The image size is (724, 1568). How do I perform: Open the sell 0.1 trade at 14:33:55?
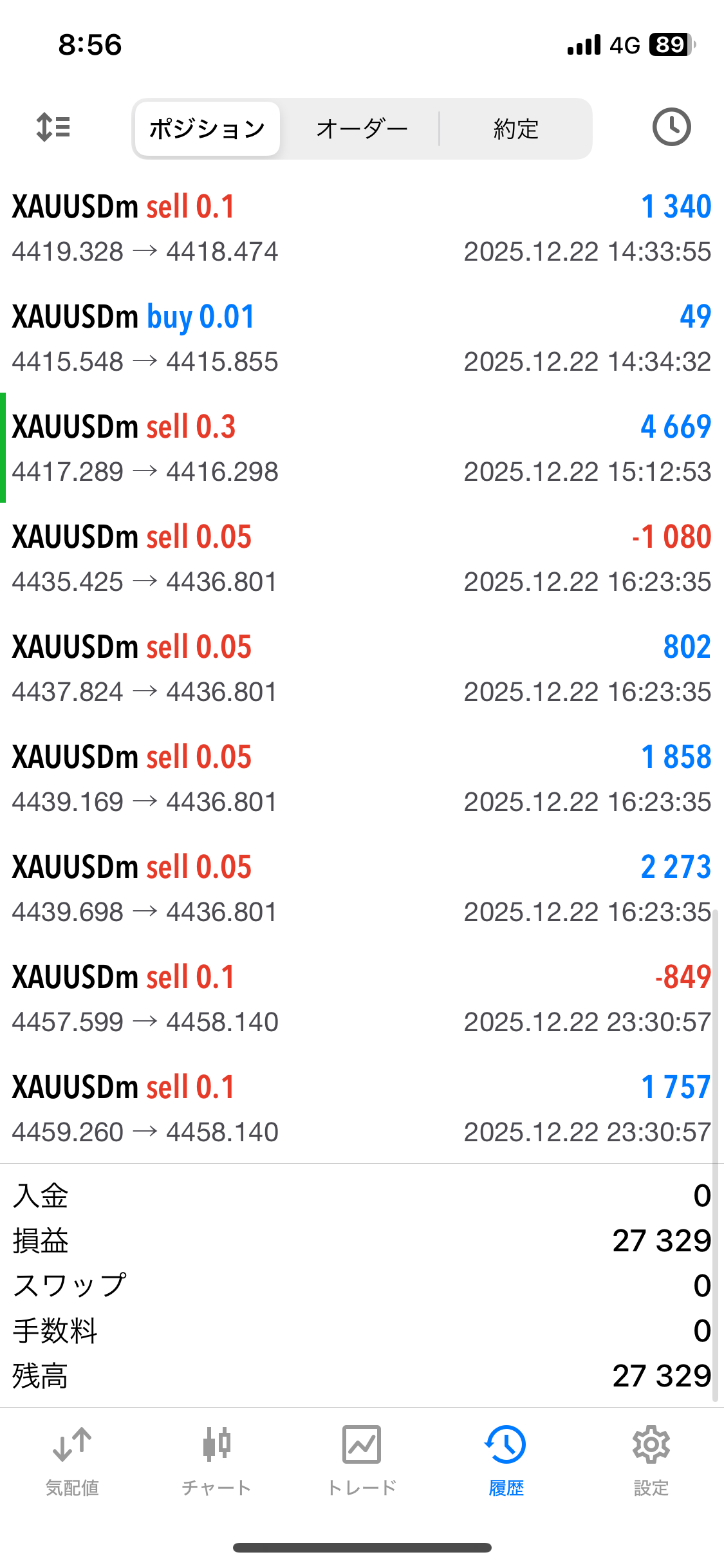(x=362, y=228)
